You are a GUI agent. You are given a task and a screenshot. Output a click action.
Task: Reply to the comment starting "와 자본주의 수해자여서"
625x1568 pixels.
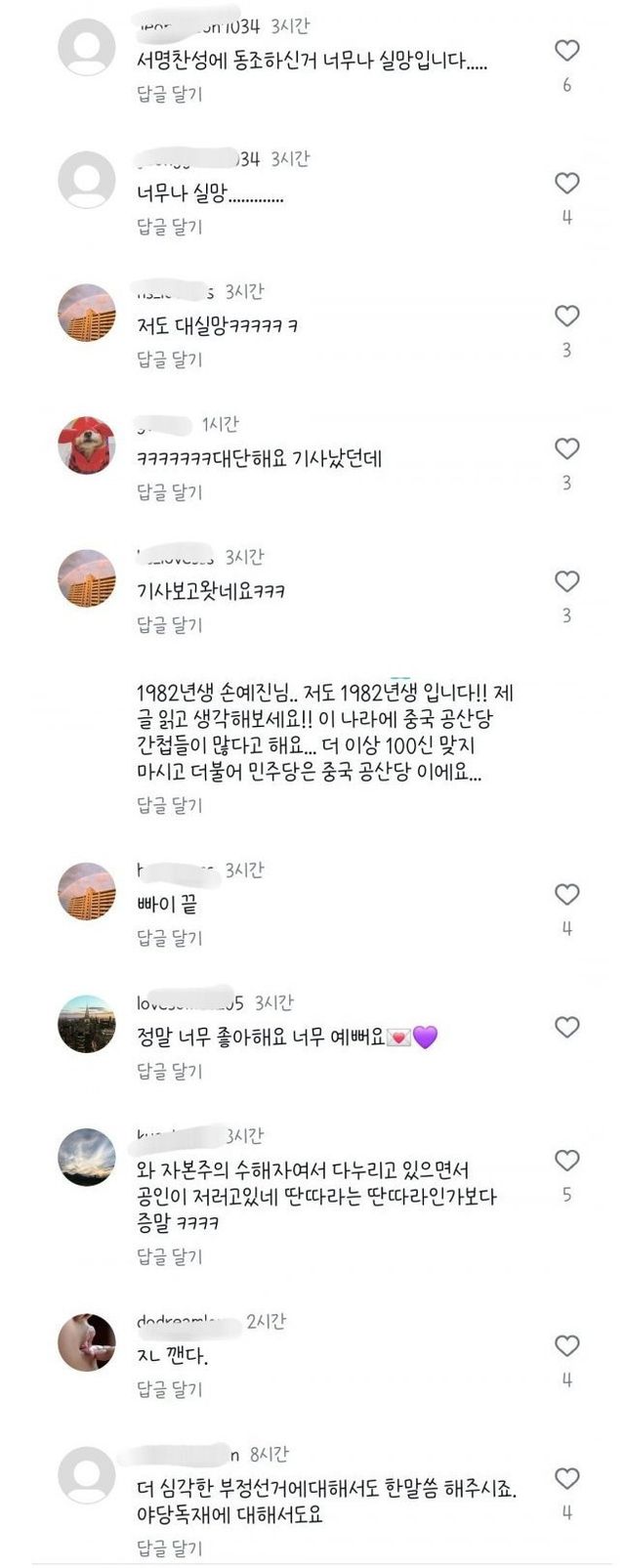click(x=169, y=1255)
